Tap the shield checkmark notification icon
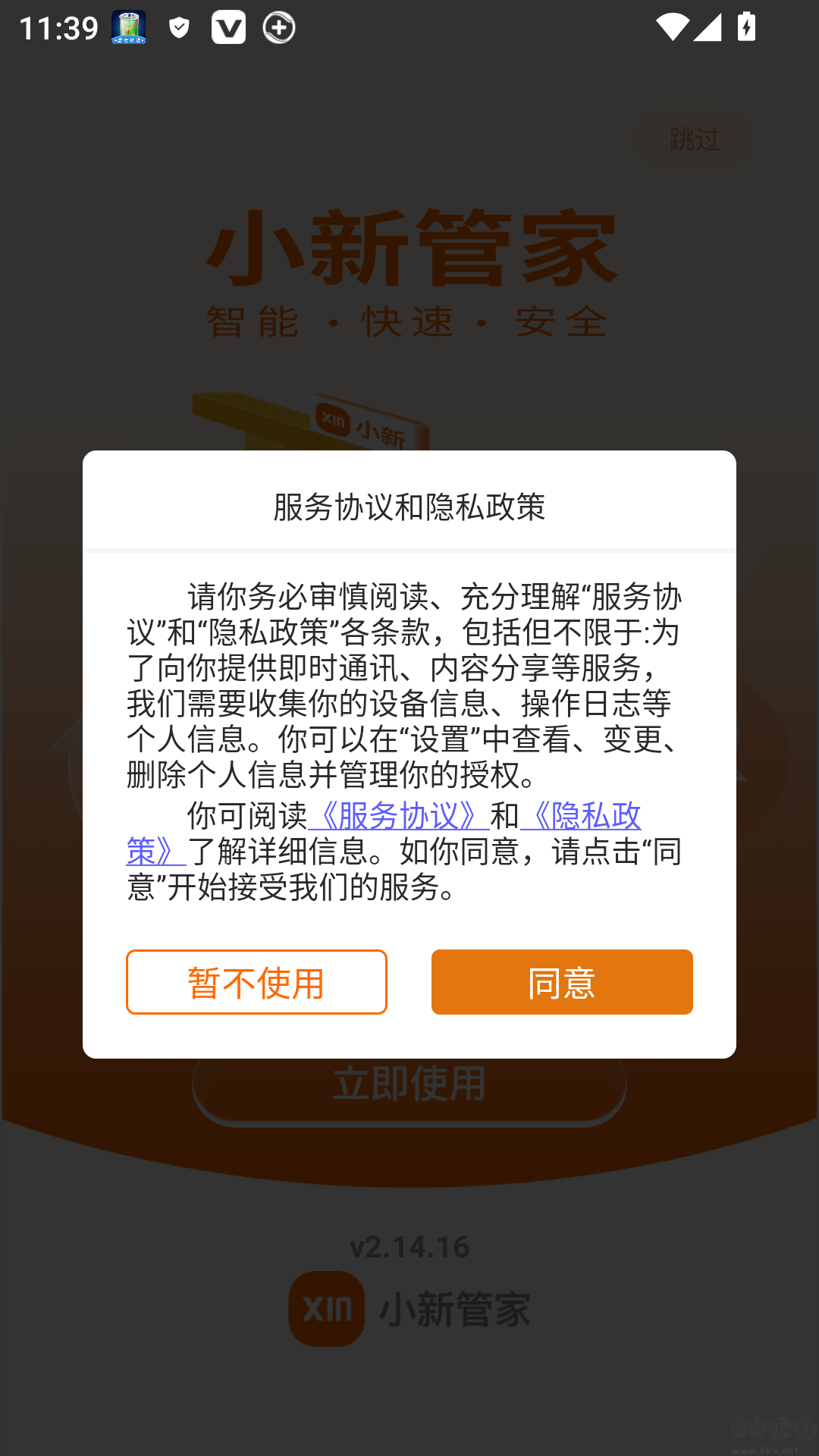This screenshot has height=1456, width=819. coord(179,27)
